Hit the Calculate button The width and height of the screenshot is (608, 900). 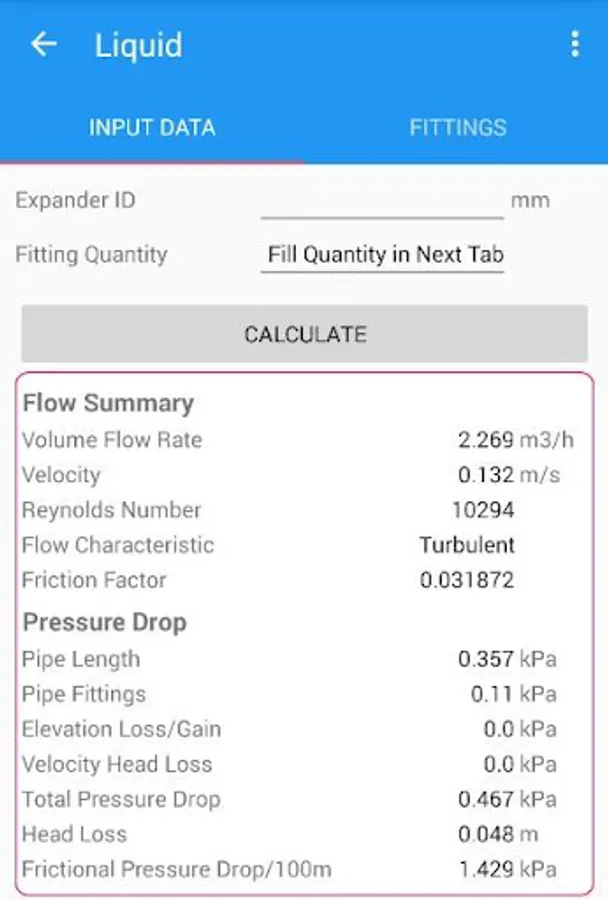pos(304,334)
